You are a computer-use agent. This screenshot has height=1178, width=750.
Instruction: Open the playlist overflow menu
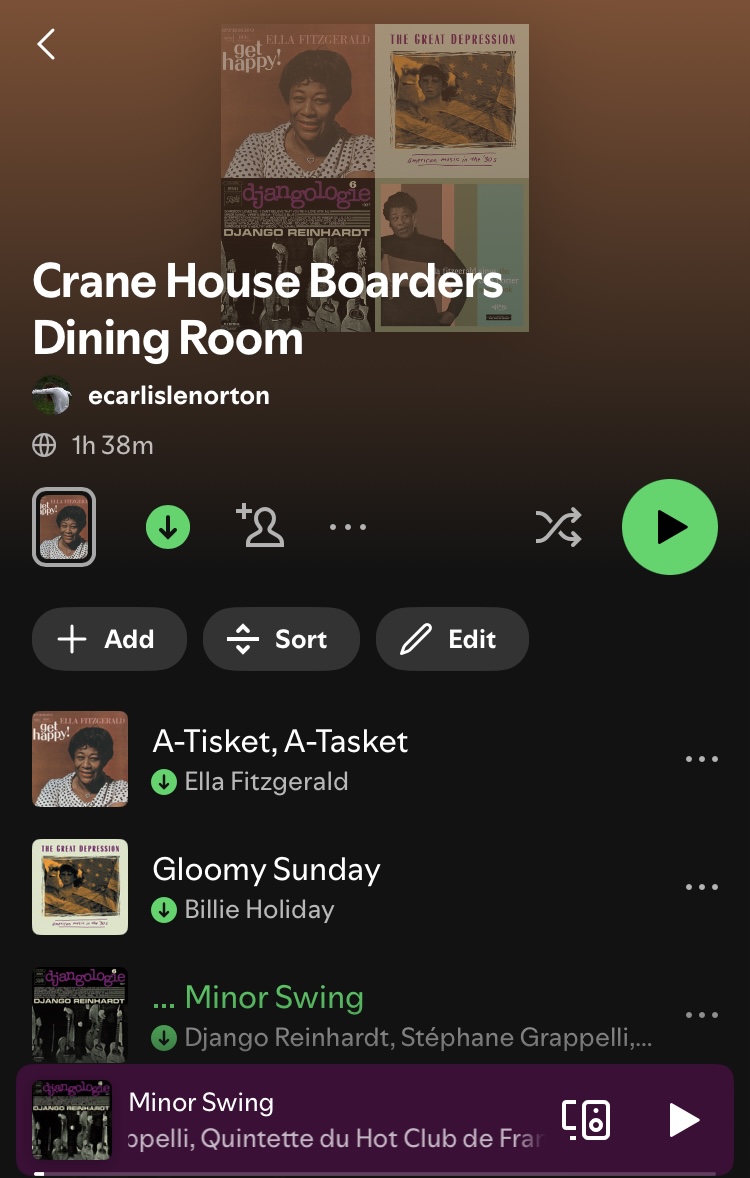(348, 527)
